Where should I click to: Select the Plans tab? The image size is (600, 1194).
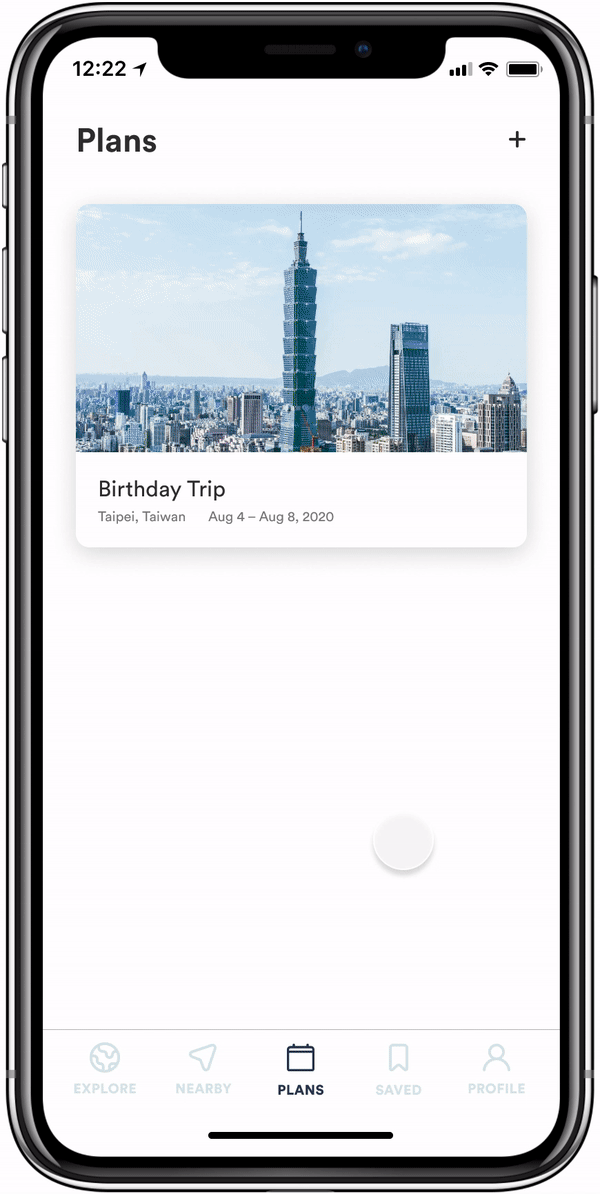(x=301, y=1068)
